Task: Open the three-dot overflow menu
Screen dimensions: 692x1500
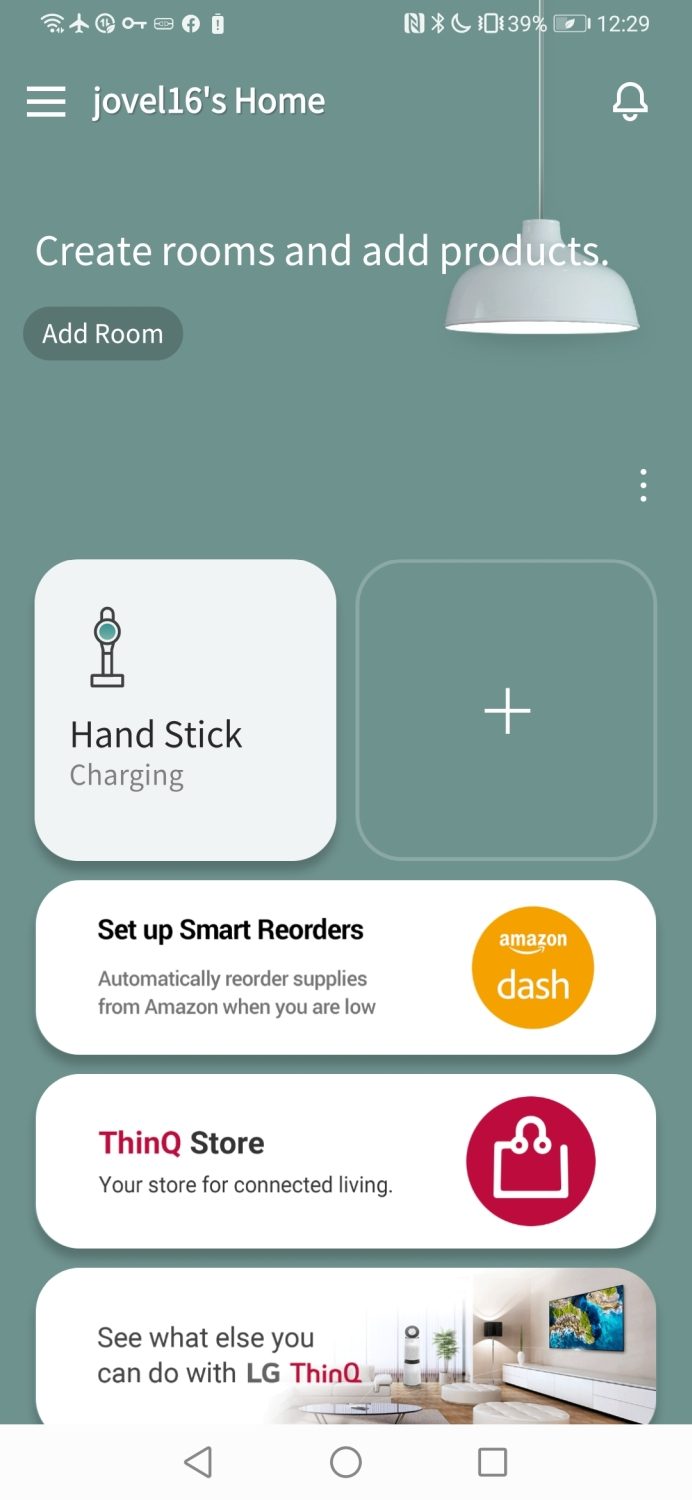Action: click(643, 485)
